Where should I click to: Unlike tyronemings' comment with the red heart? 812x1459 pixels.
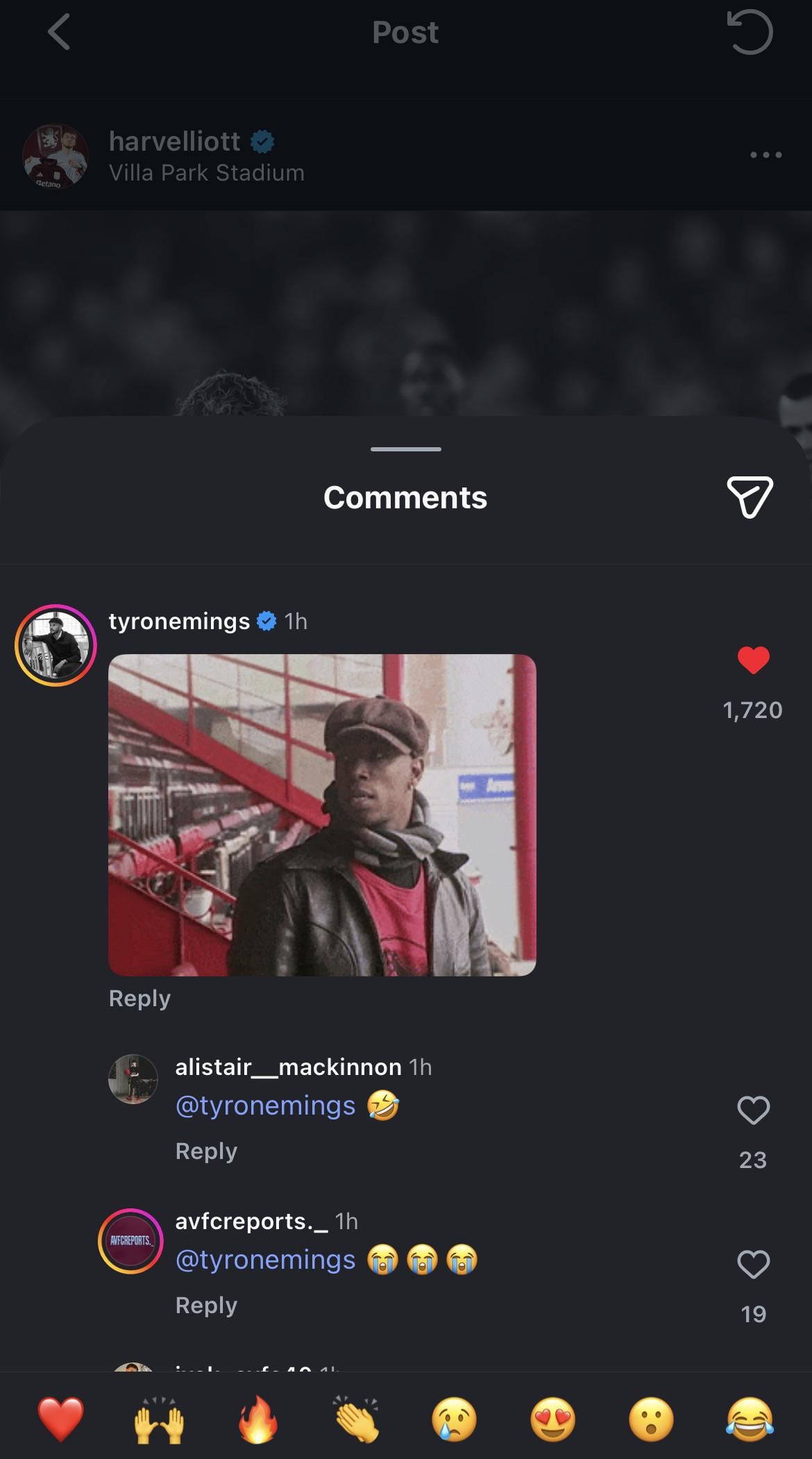click(x=753, y=660)
